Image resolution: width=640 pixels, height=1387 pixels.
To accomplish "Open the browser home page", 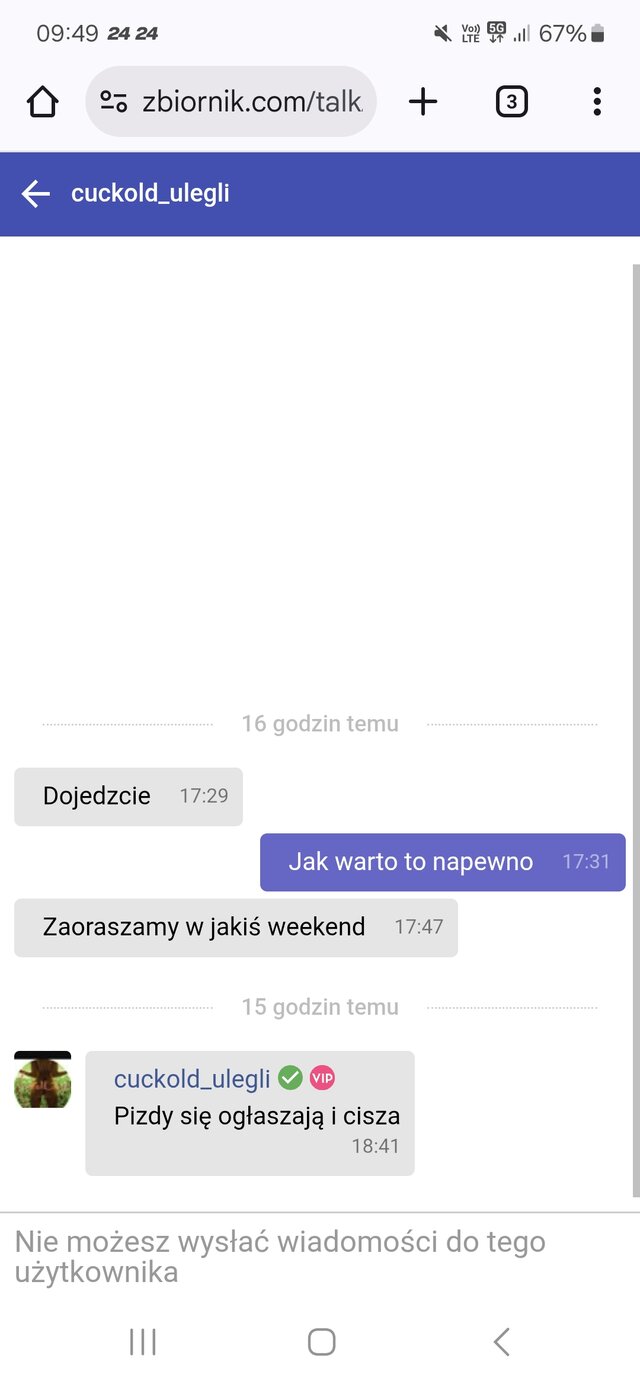I will click(x=43, y=101).
